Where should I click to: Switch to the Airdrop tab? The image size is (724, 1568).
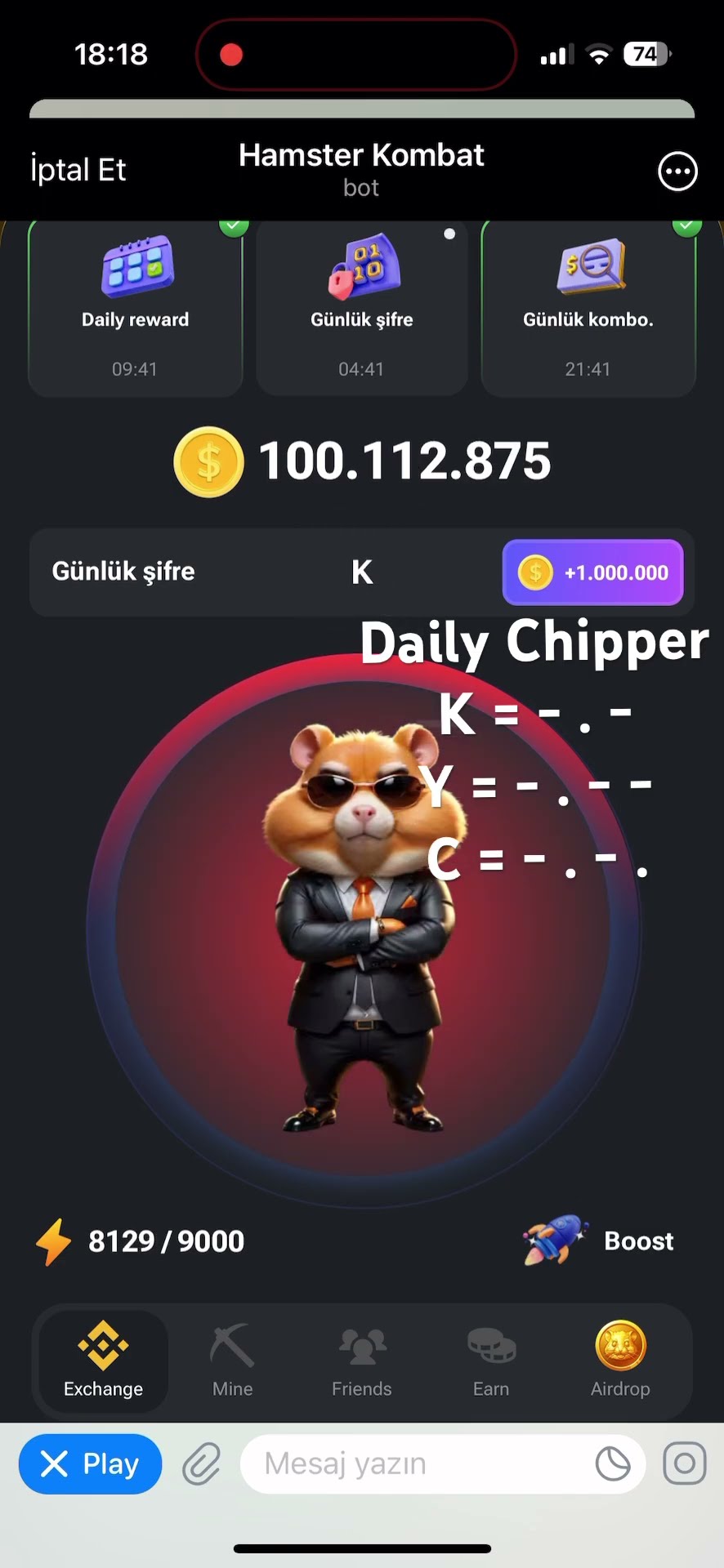pos(620,1360)
